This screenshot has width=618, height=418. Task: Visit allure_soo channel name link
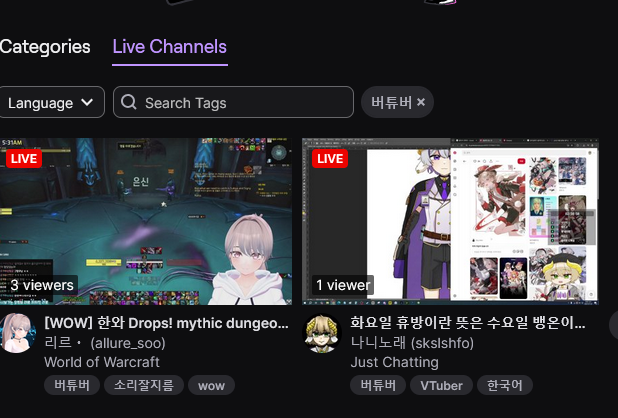click(x=105, y=343)
